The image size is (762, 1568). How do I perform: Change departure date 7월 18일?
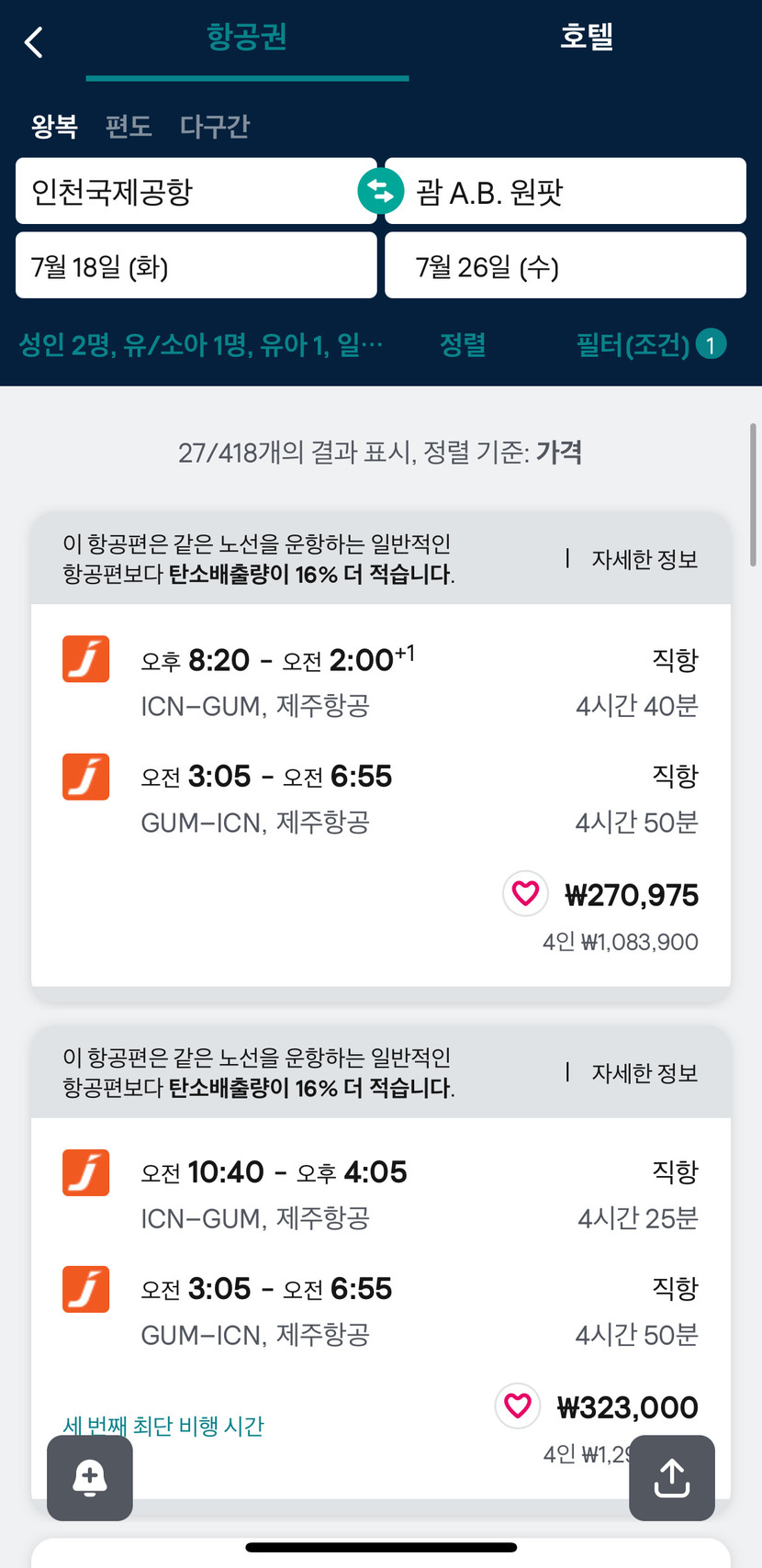(x=196, y=265)
